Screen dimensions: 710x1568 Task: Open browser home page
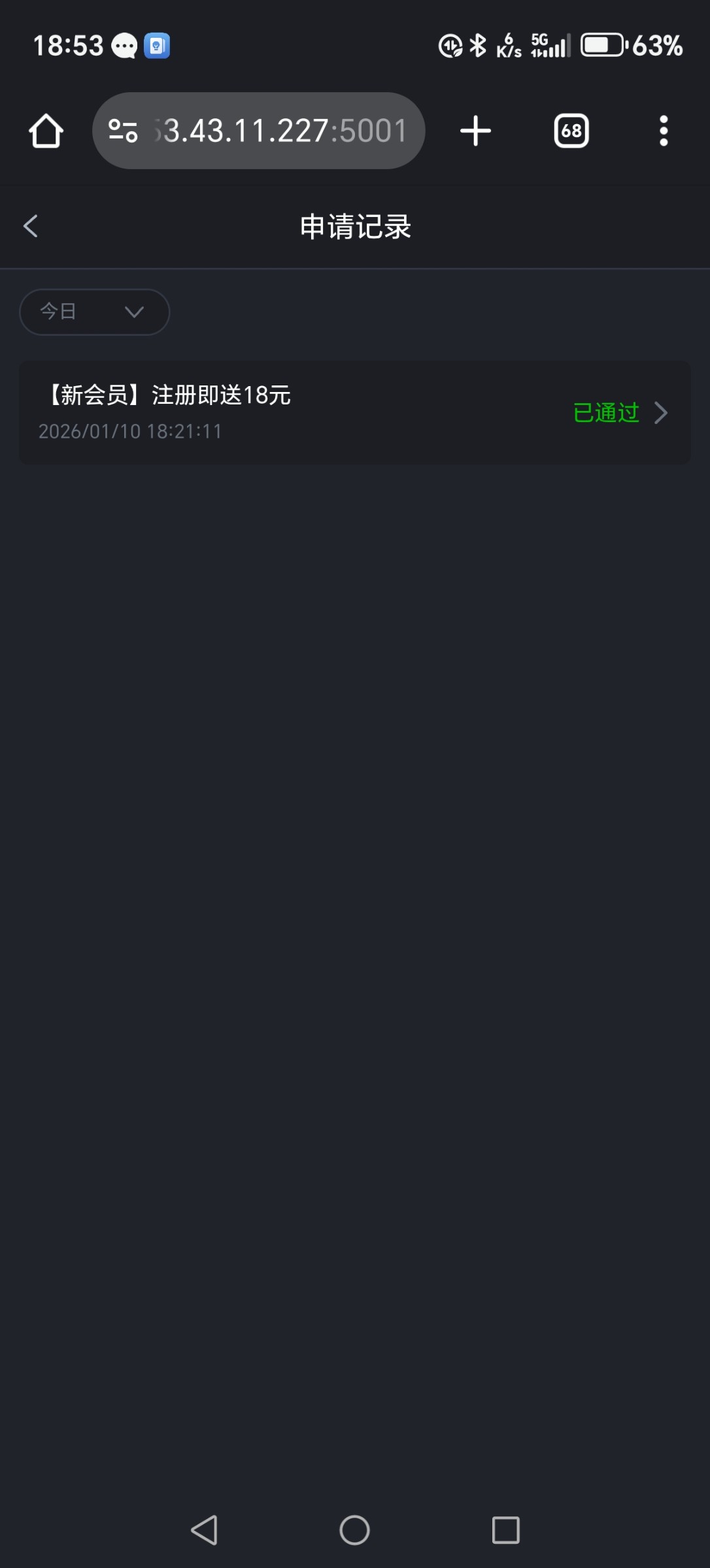(46, 131)
